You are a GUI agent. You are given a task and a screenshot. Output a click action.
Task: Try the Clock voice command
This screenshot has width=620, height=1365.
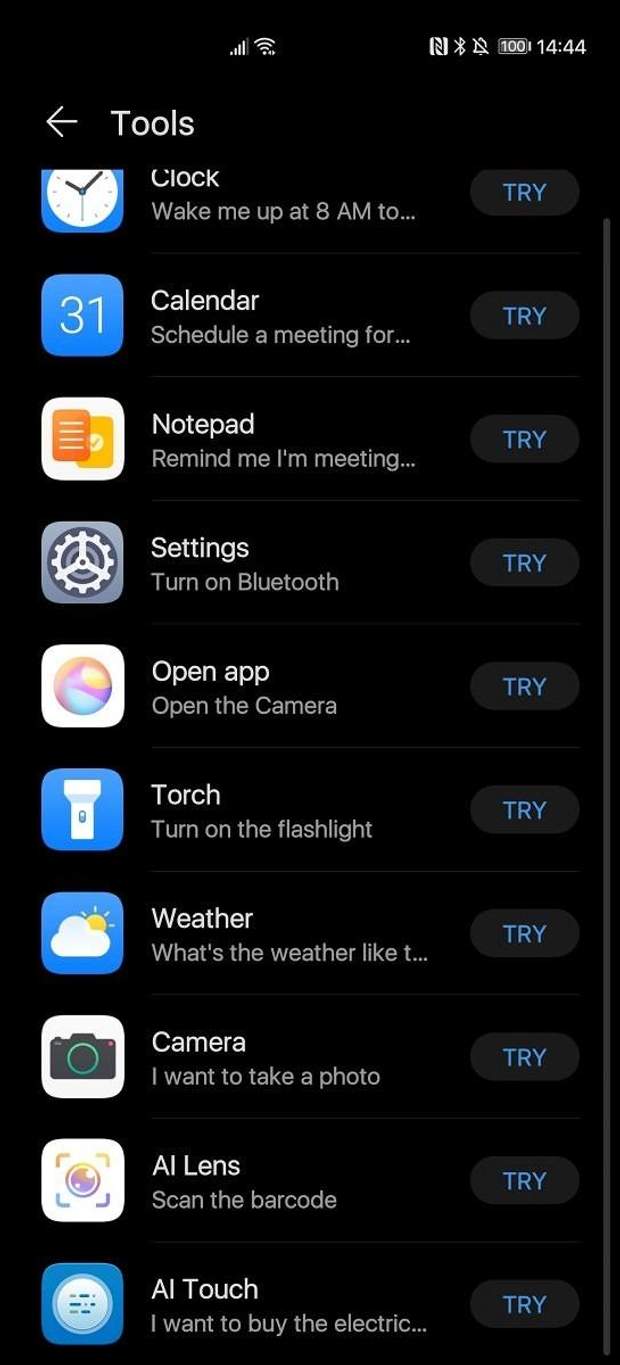click(x=524, y=193)
